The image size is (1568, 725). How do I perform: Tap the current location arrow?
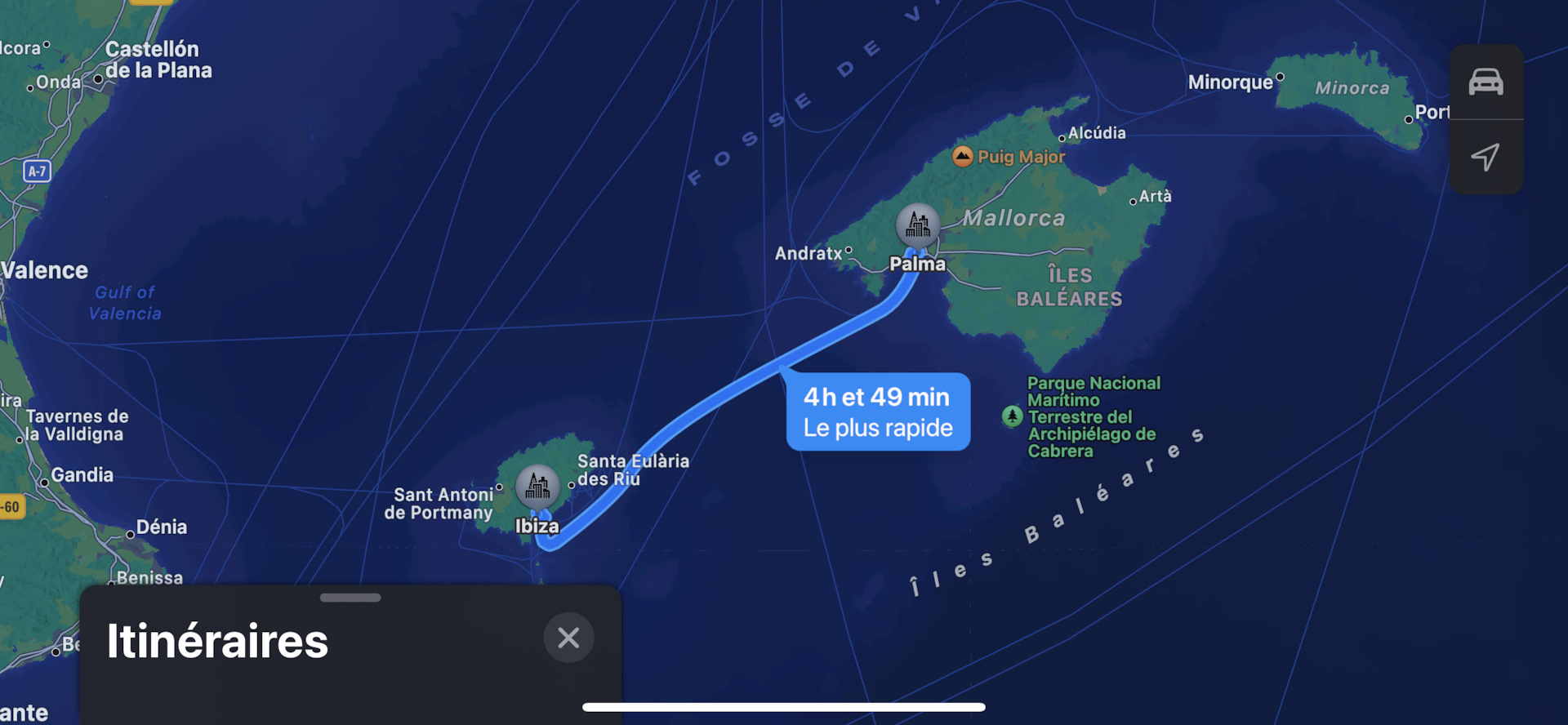tap(1486, 157)
